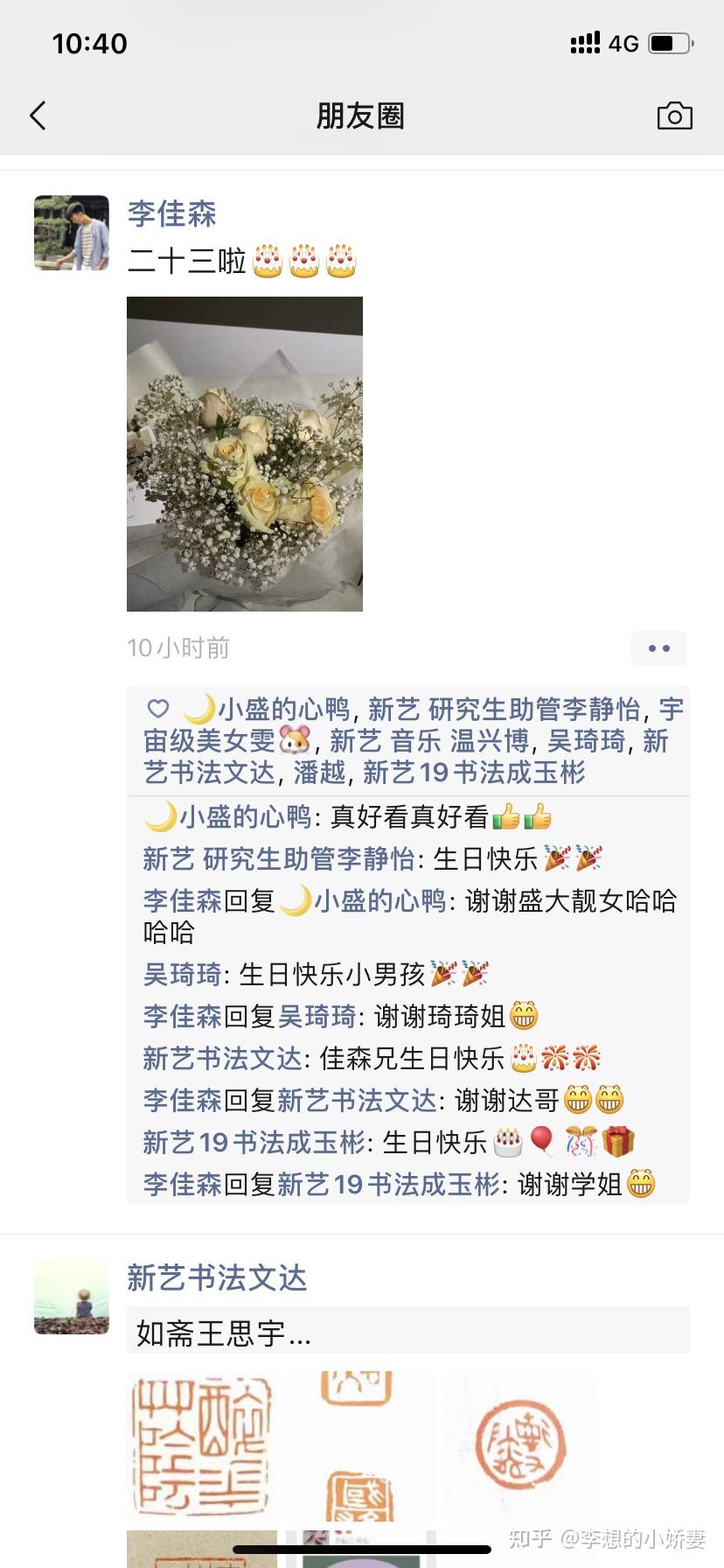
Task: Open 新艺书法文达's profile avatar
Action: (72, 1298)
